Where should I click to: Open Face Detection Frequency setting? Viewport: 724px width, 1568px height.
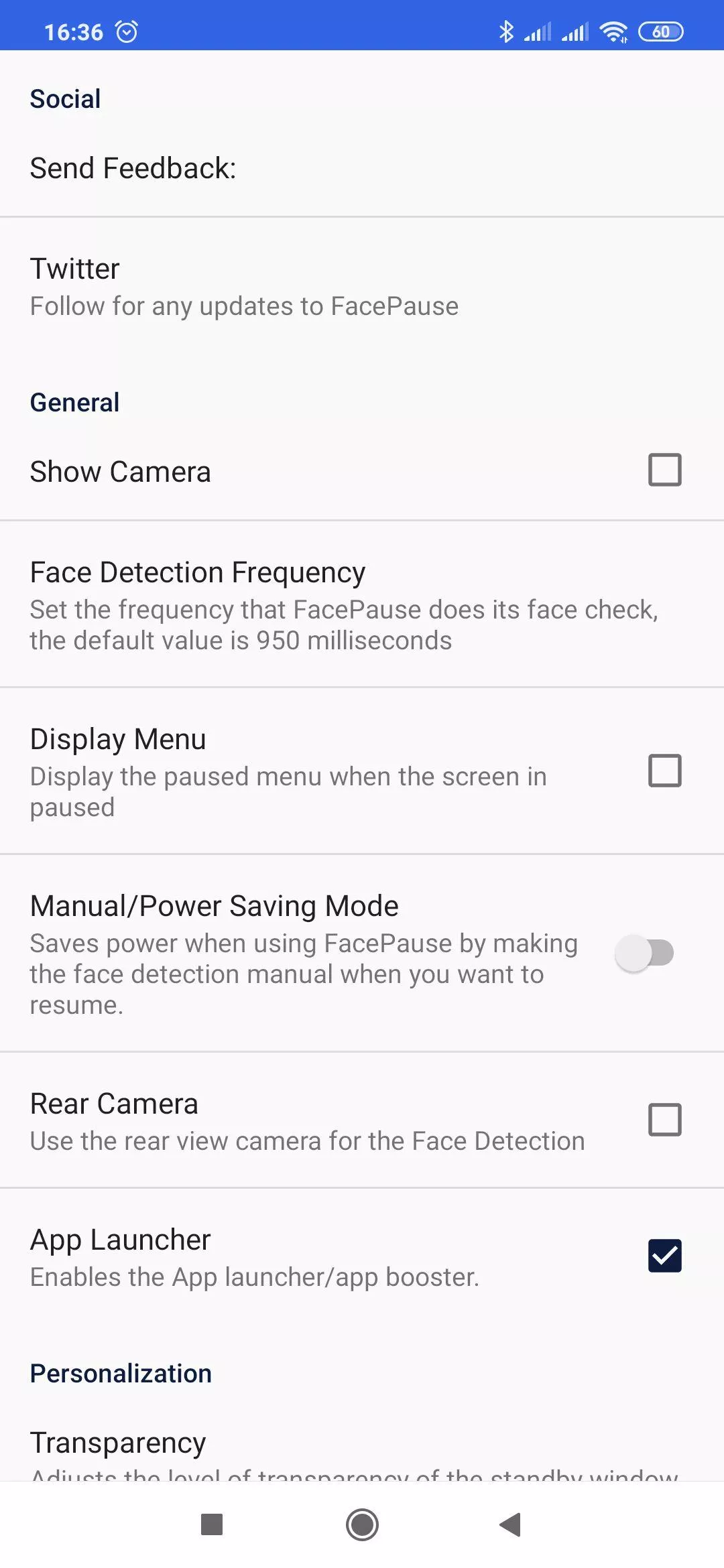click(362, 604)
